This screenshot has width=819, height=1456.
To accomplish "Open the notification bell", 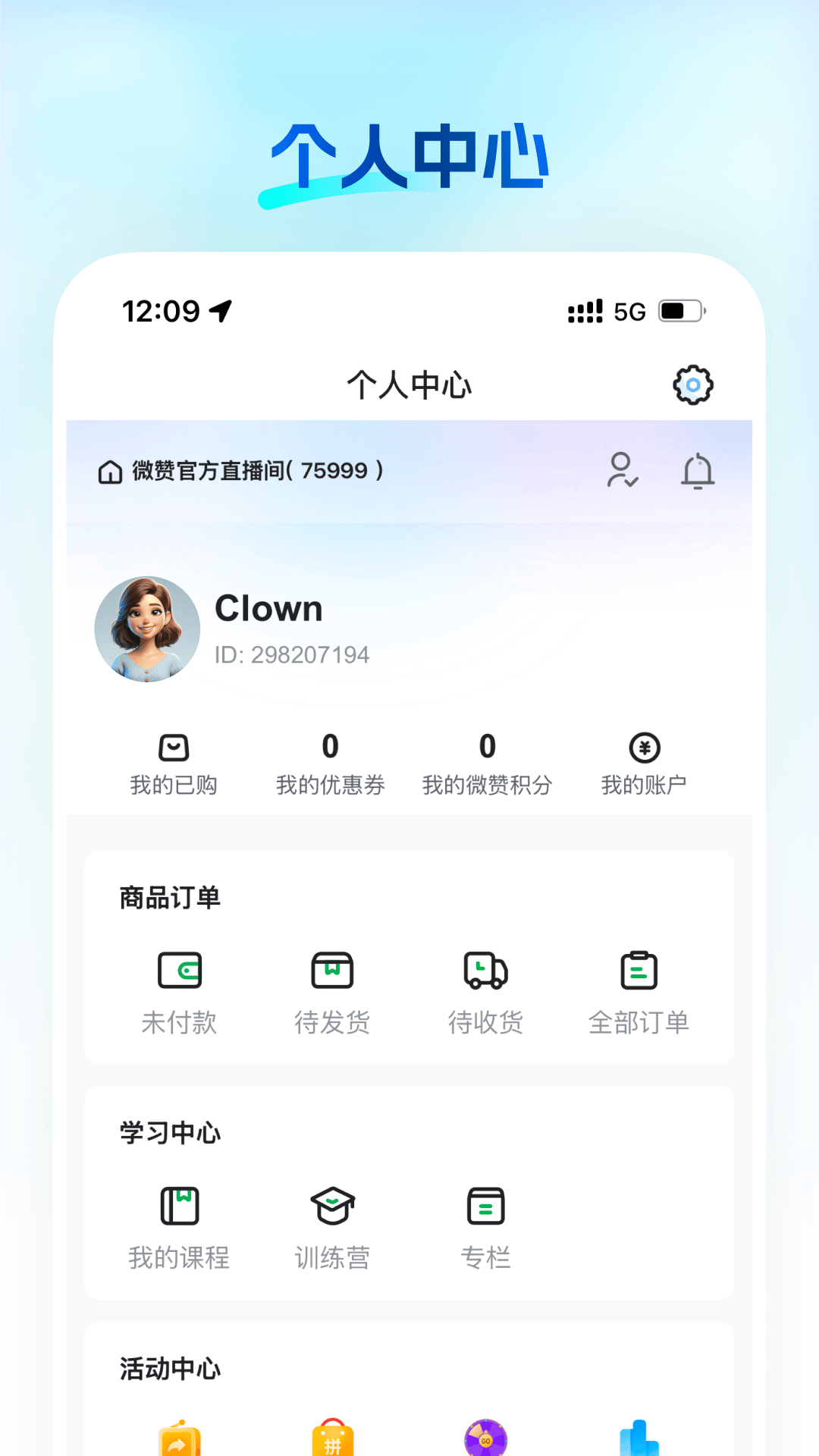I will click(x=699, y=470).
